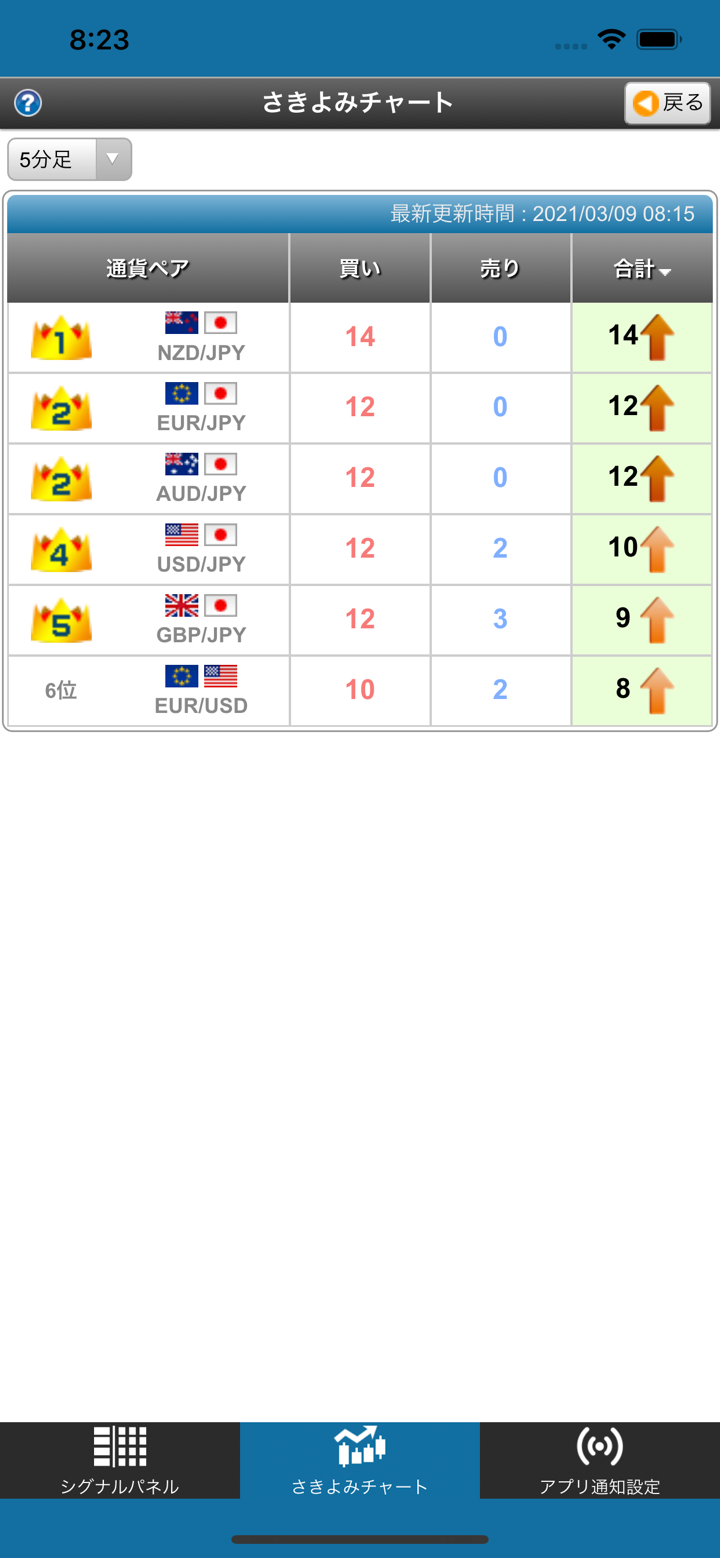Open the help question mark icon
The image size is (720, 1558).
(x=28, y=103)
